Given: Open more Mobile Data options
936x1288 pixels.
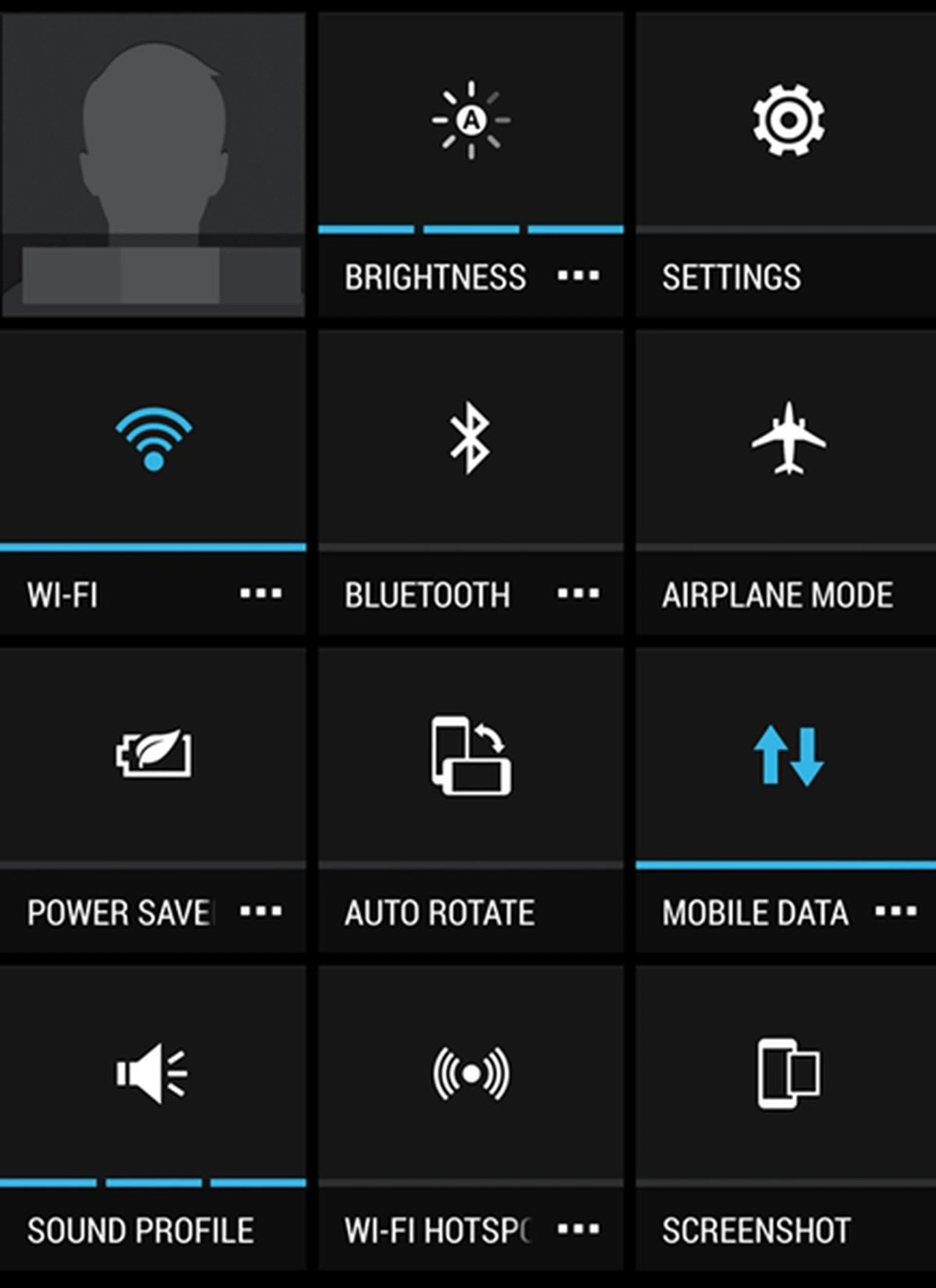Looking at the screenshot, I should [896, 912].
